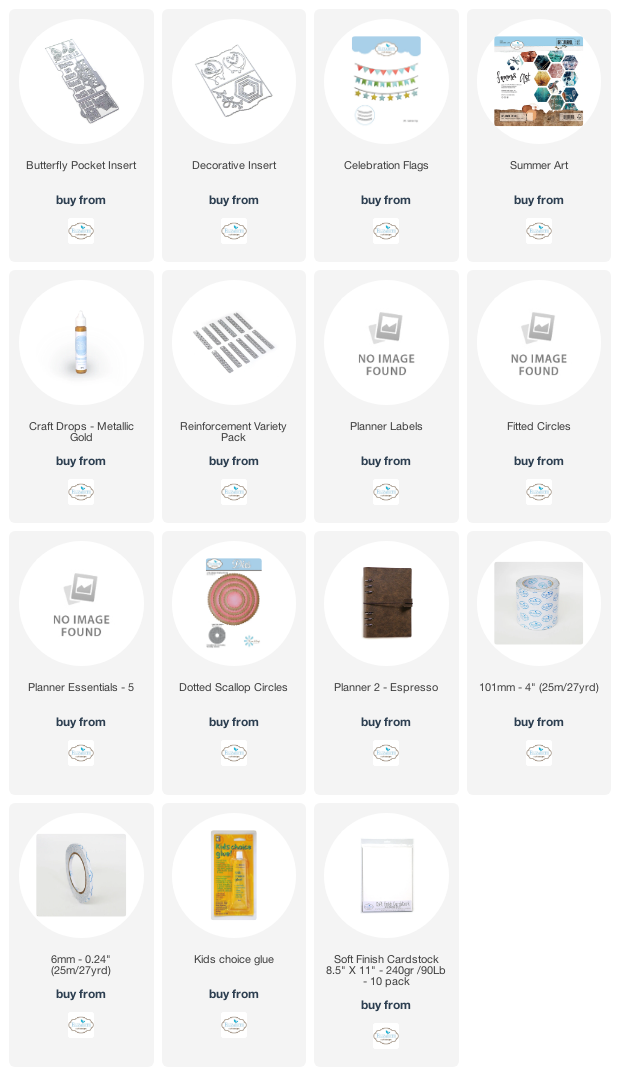This screenshot has height=1087, width=620.
Task: Select Craft Drops - Metallic Gold item
Action: point(81,397)
